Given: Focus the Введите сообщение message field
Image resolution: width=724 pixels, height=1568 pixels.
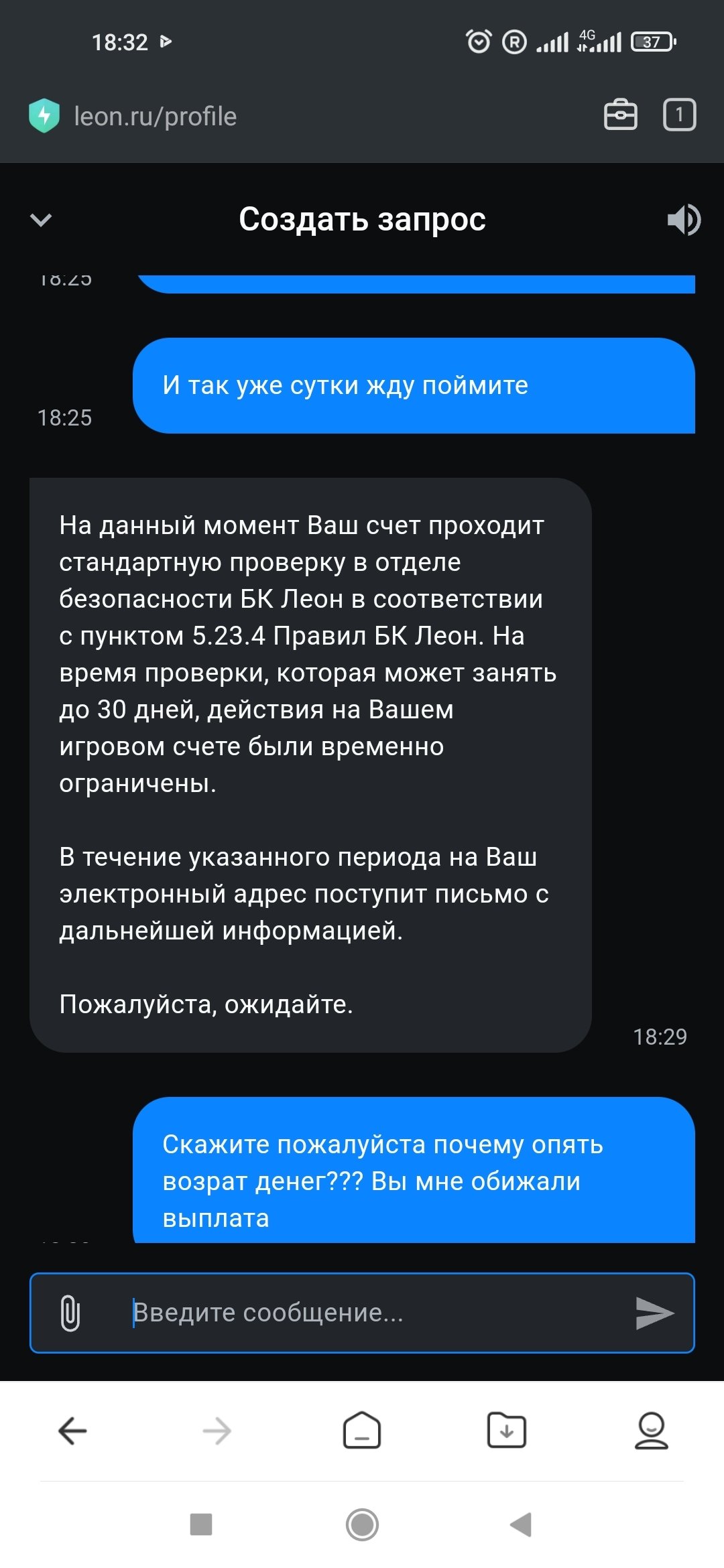Looking at the screenshot, I should coord(375,1313).
